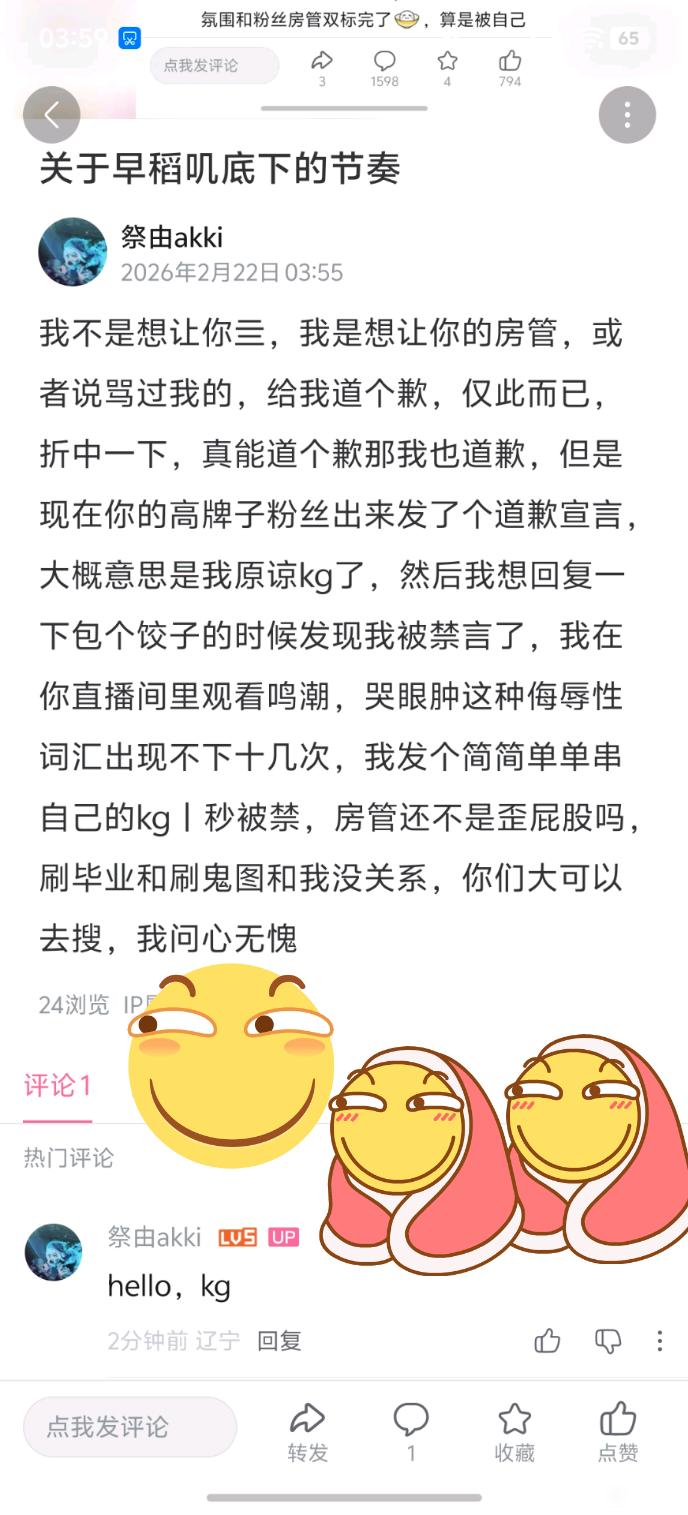Give the post a 点赞 like
This screenshot has height=1515, width=688.
618,1432
